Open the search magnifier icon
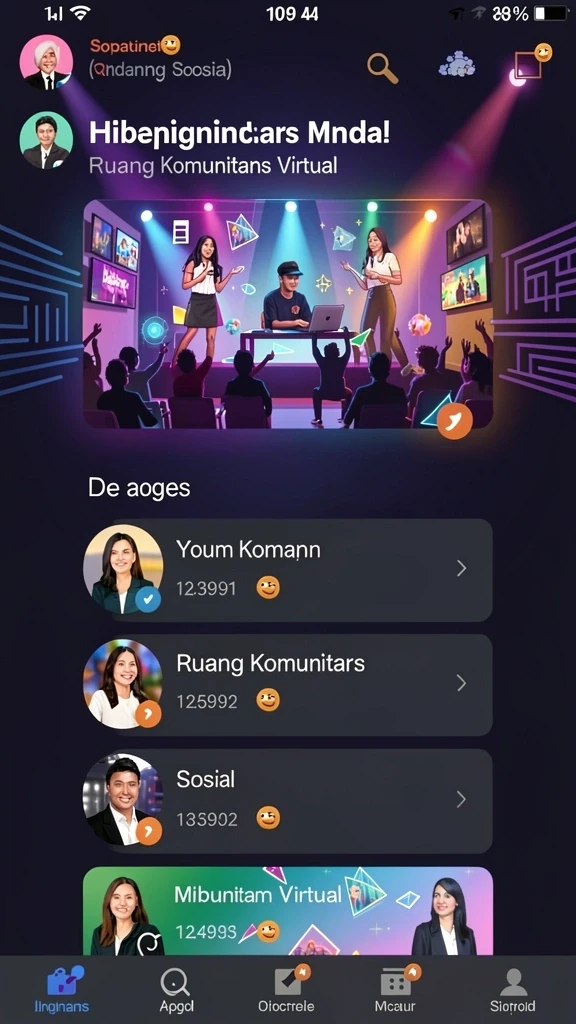 [x=382, y=67]
